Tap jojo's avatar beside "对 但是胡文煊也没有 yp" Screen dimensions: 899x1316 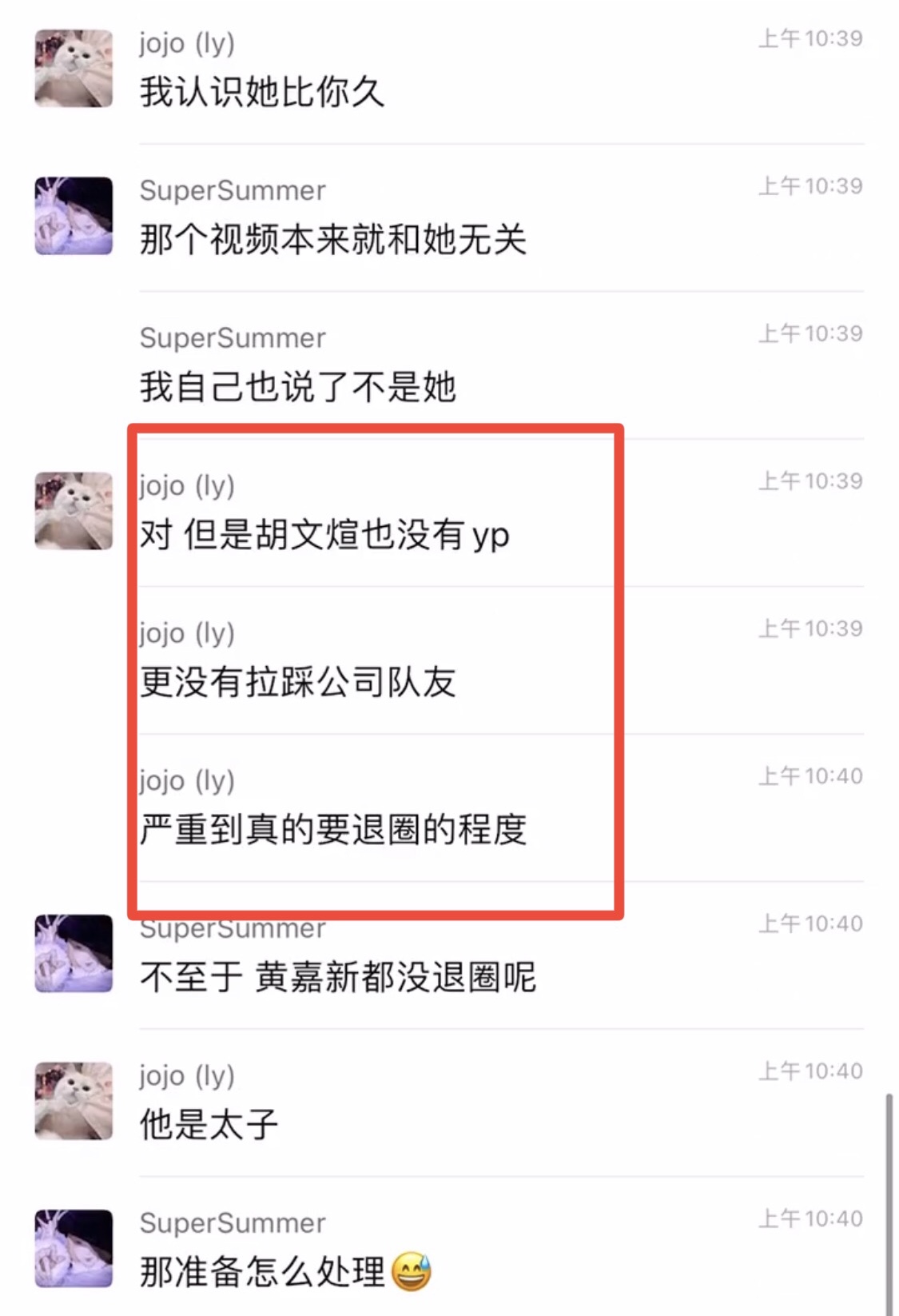tap(74, 511)
